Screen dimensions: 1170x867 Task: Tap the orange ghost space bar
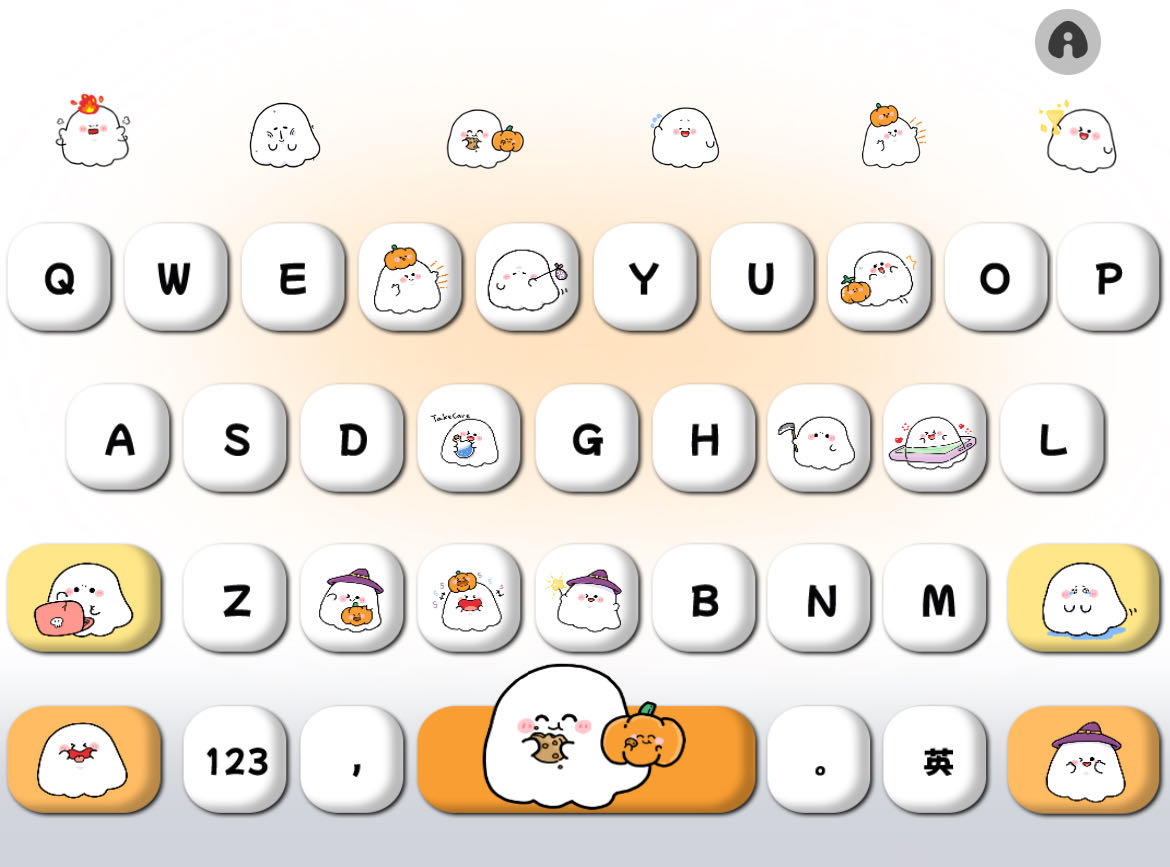pyautogui.click(x=586, y=760)
